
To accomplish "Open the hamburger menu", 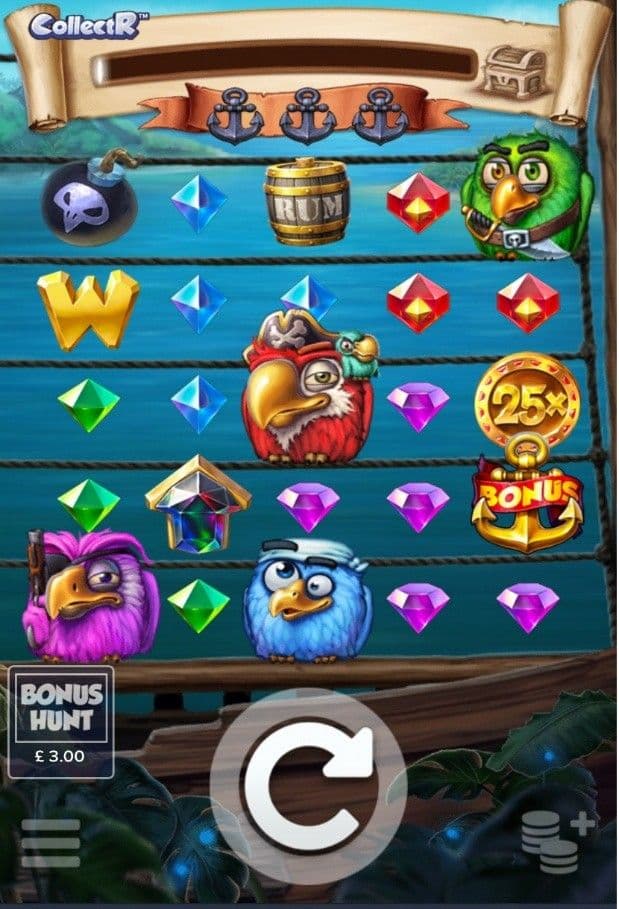I will 51,843.
